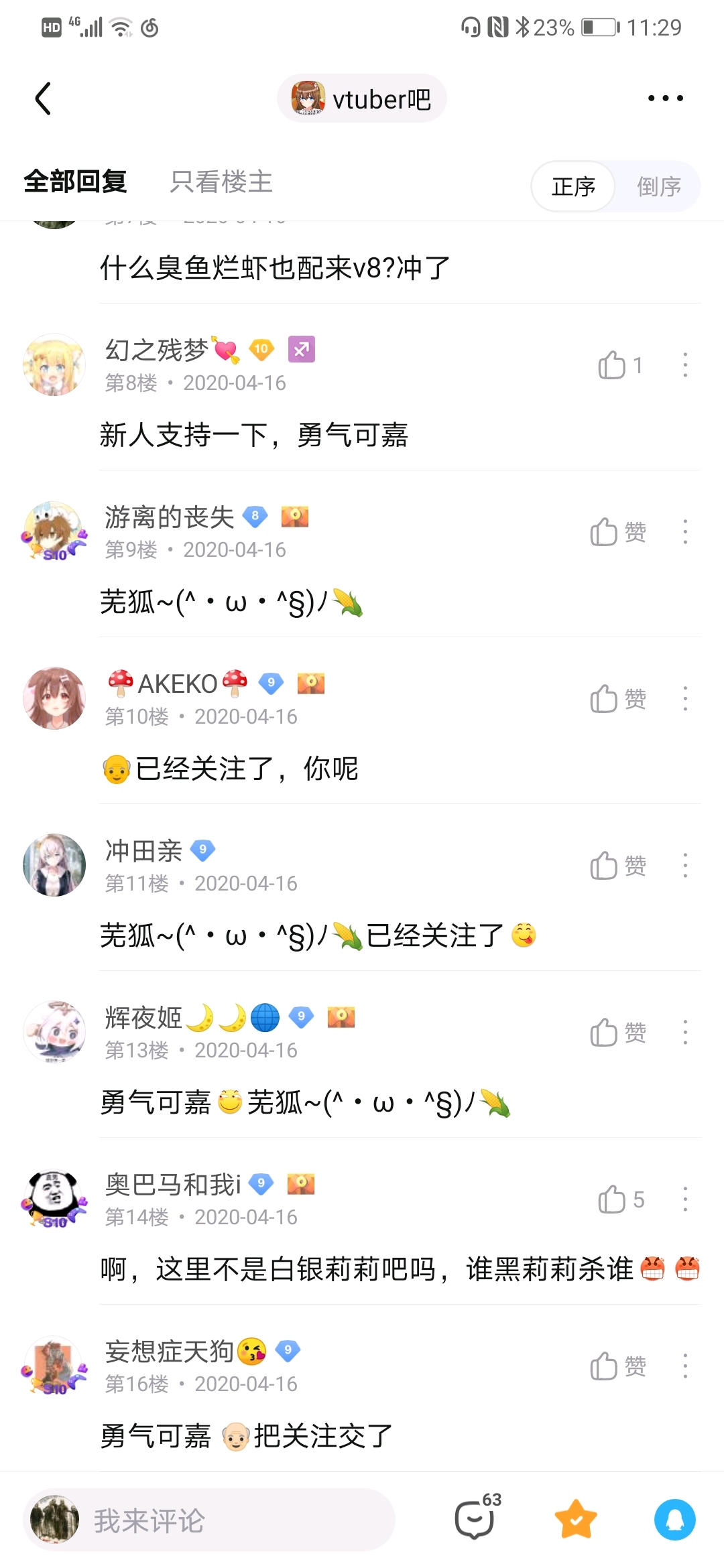The image size is (724, 1568).
Task: Open the vtuber吧 forum chip
Action: click(362, 99)
